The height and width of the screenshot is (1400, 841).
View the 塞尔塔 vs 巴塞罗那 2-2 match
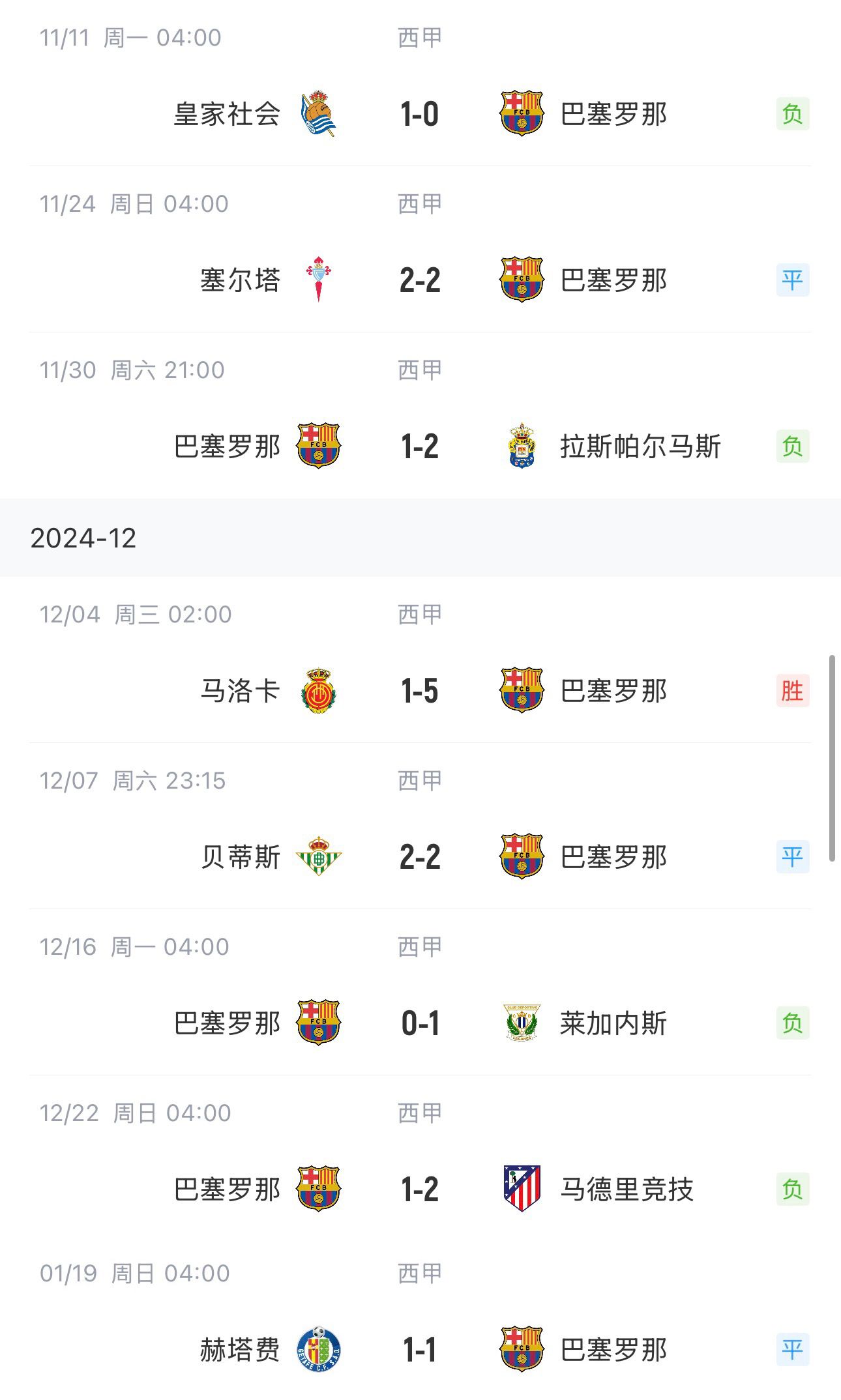pyautogui.click(x=420, y=280)
